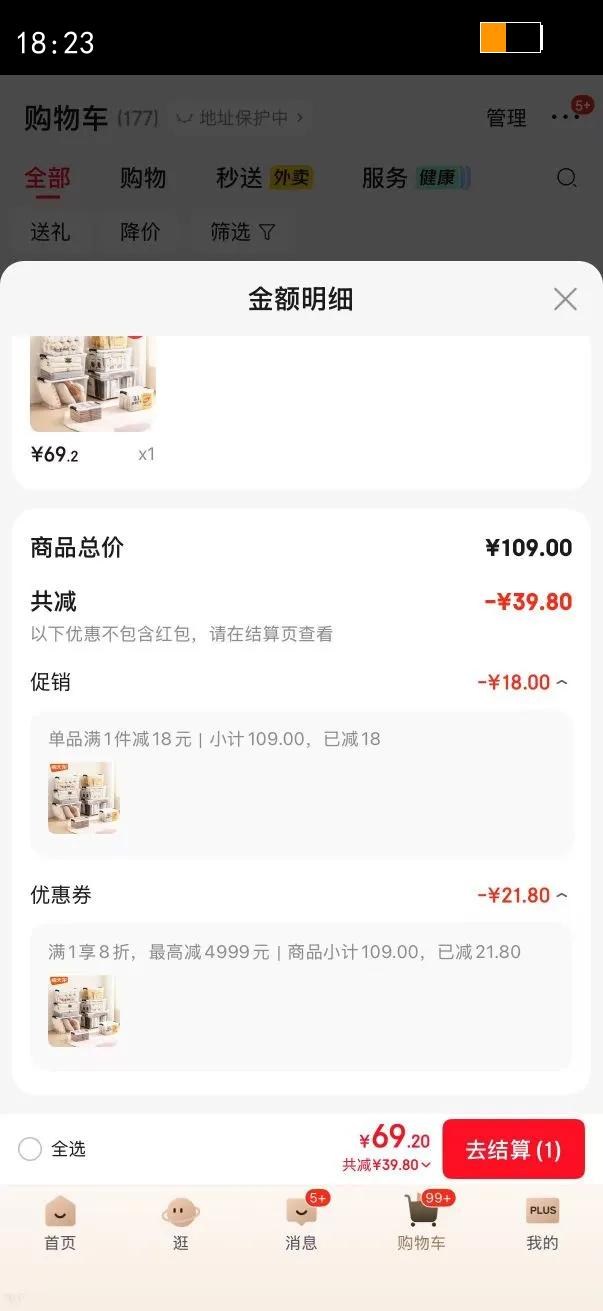The height and width of the screenshot is (1311, 603).
Task: Tap 去结算 to check out
Action: click(513, 1149)
